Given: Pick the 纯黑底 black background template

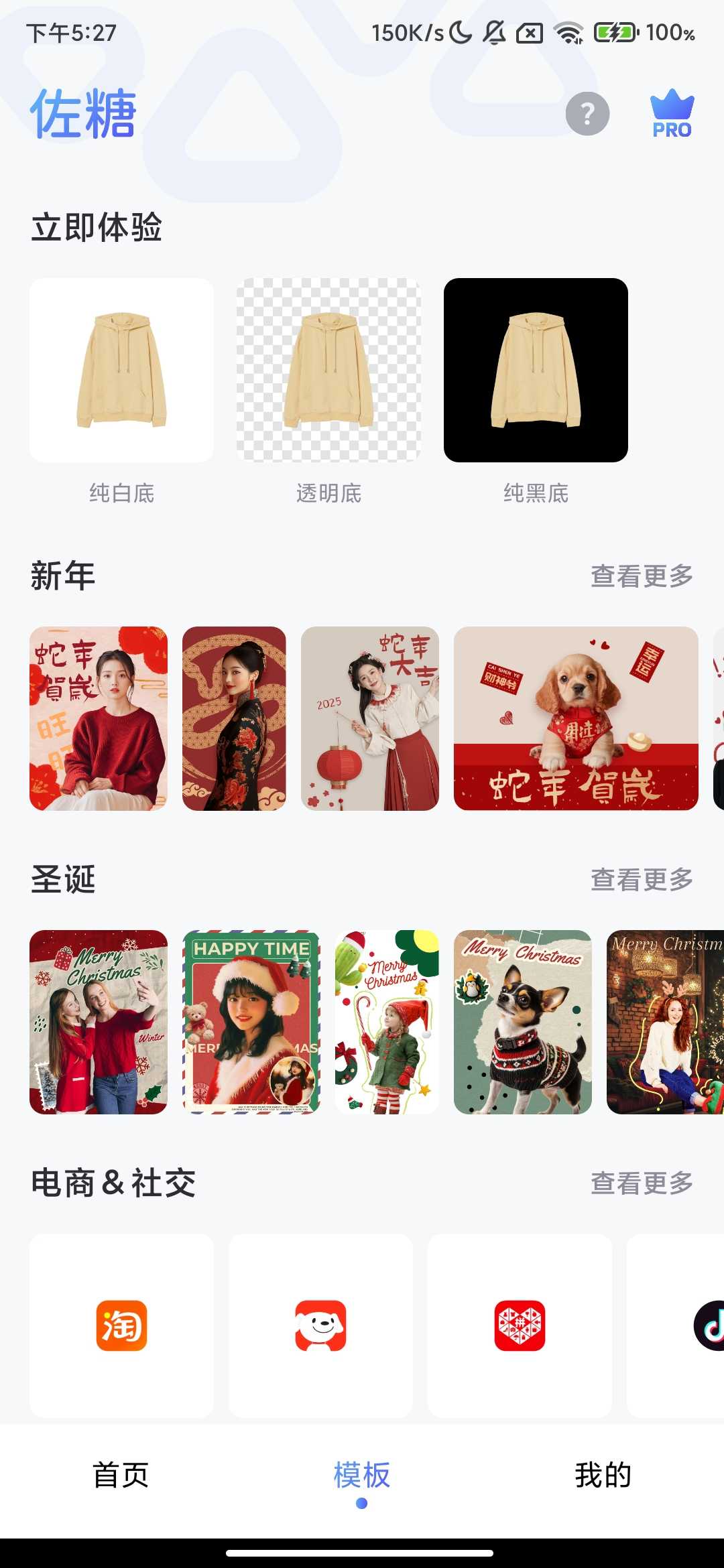Looking at the screenshot, I should coord(536,370).
